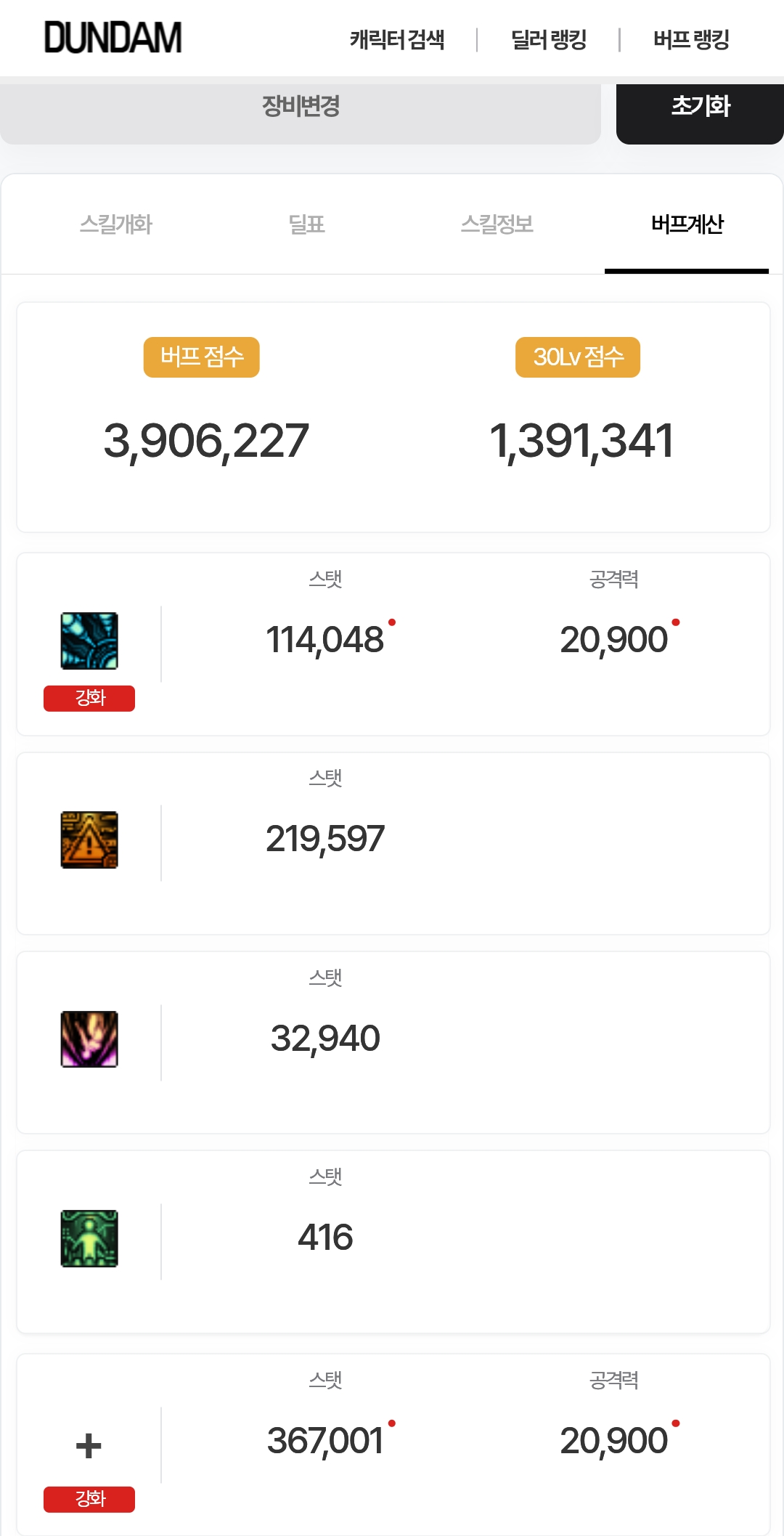Switch to the 스킬개화 tab
The image size is (784, 1536).
116,224
